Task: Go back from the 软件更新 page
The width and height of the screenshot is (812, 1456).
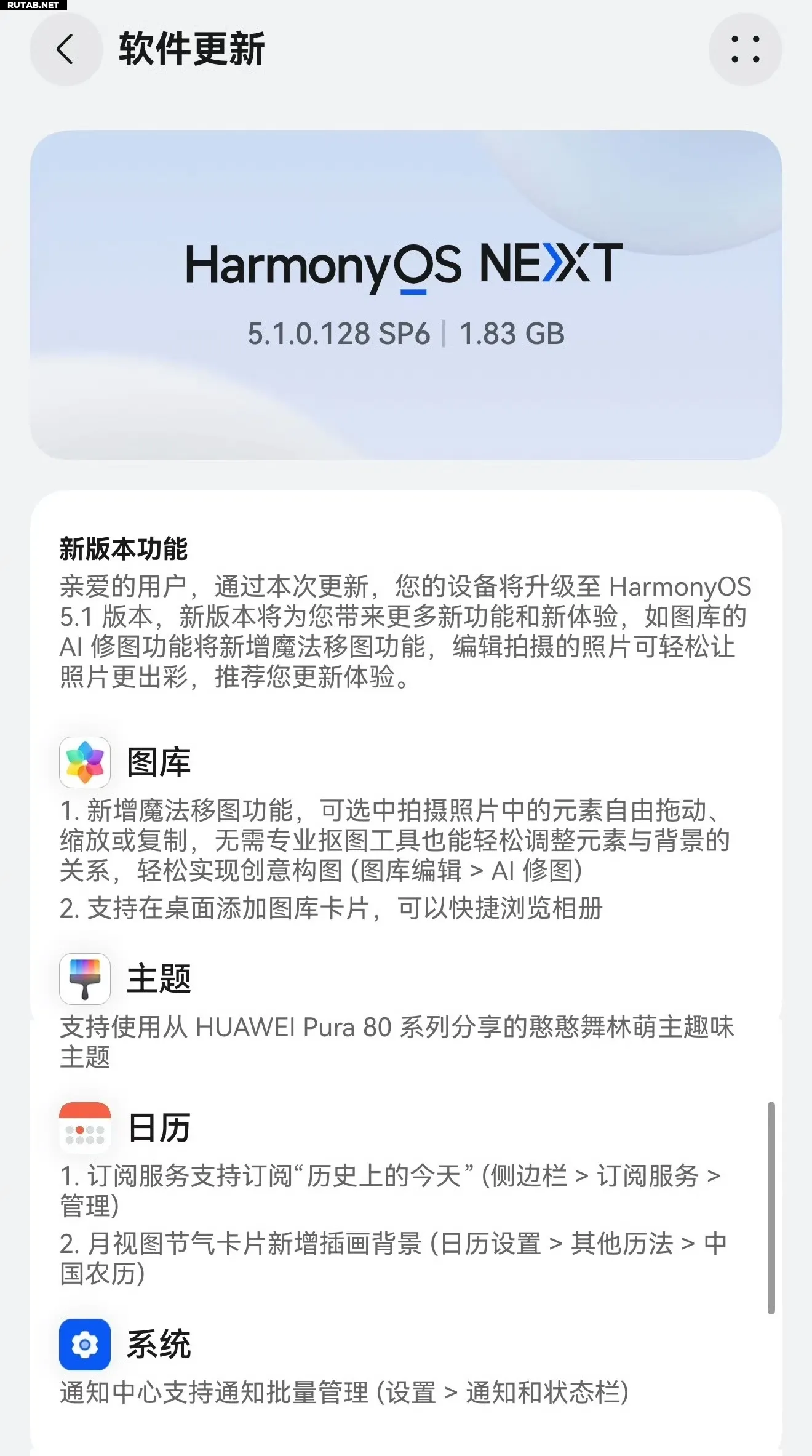Action: (66, 49)
